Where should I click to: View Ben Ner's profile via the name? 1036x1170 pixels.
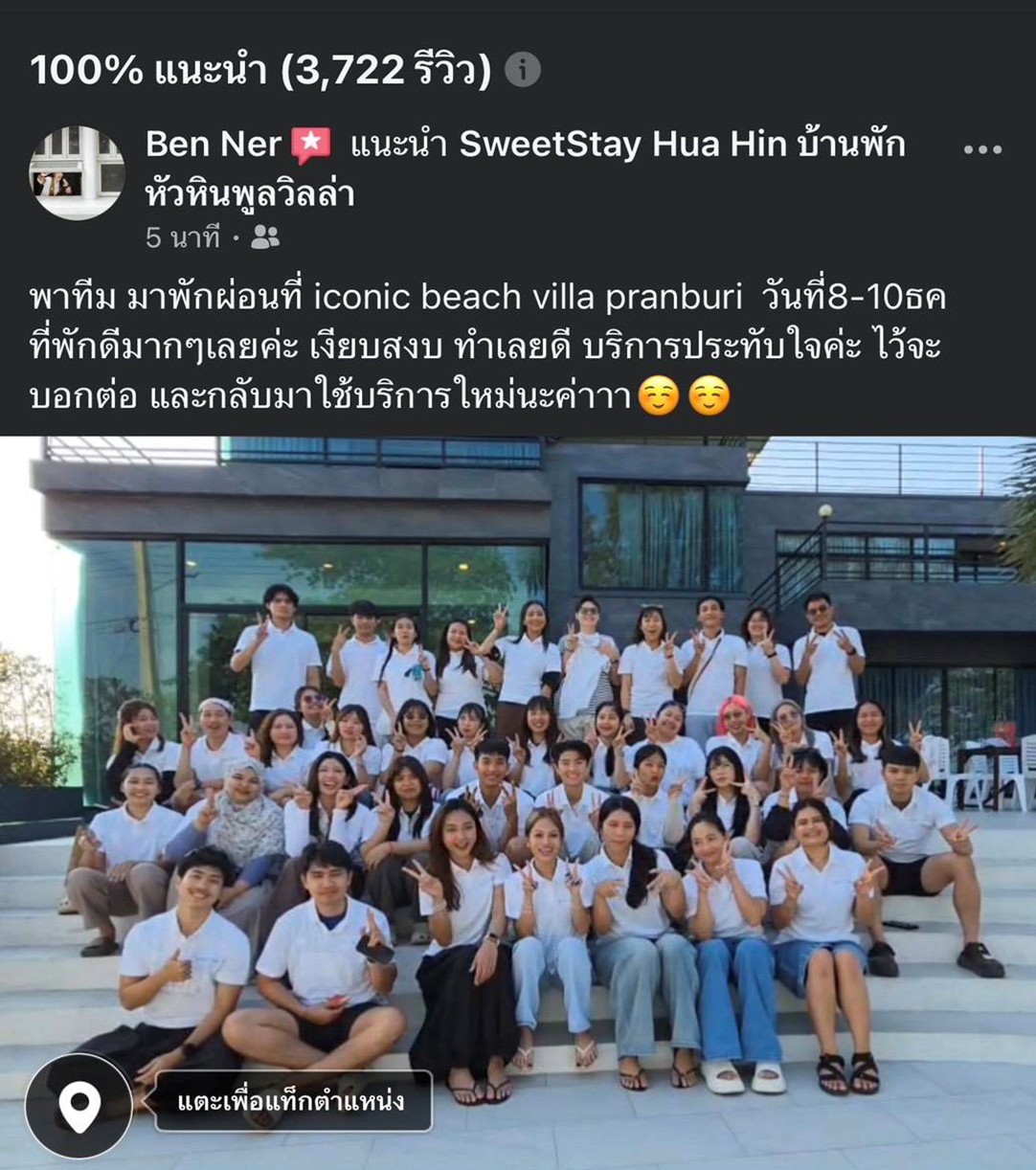(214, 145)
